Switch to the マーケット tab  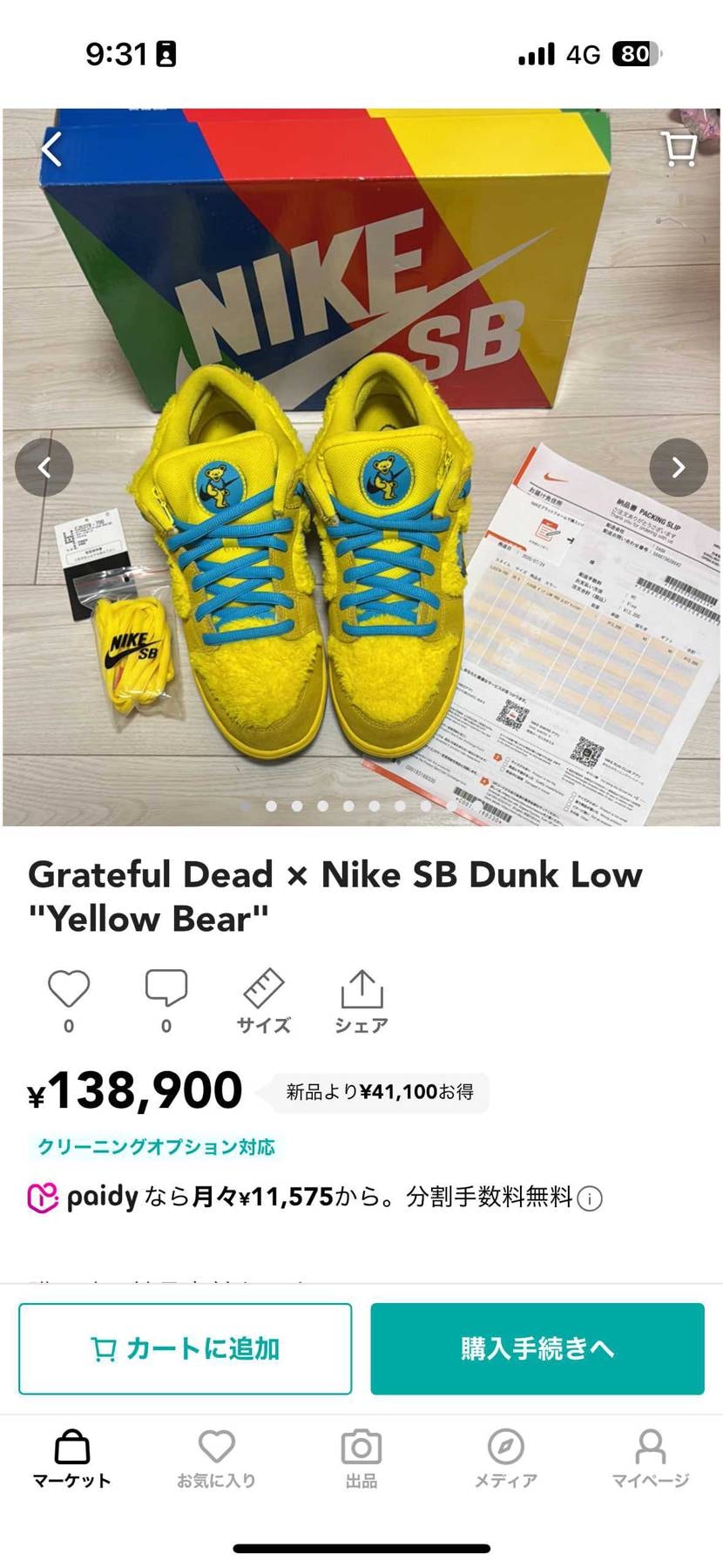pos(71,1449)
